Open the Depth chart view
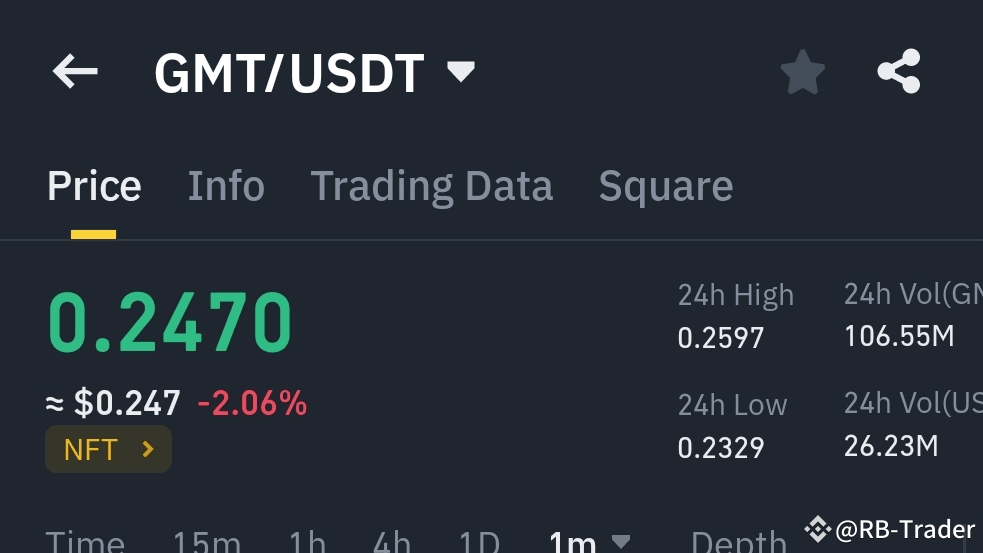The height and width of the screenshot is (553, 983). pos(738,542)
